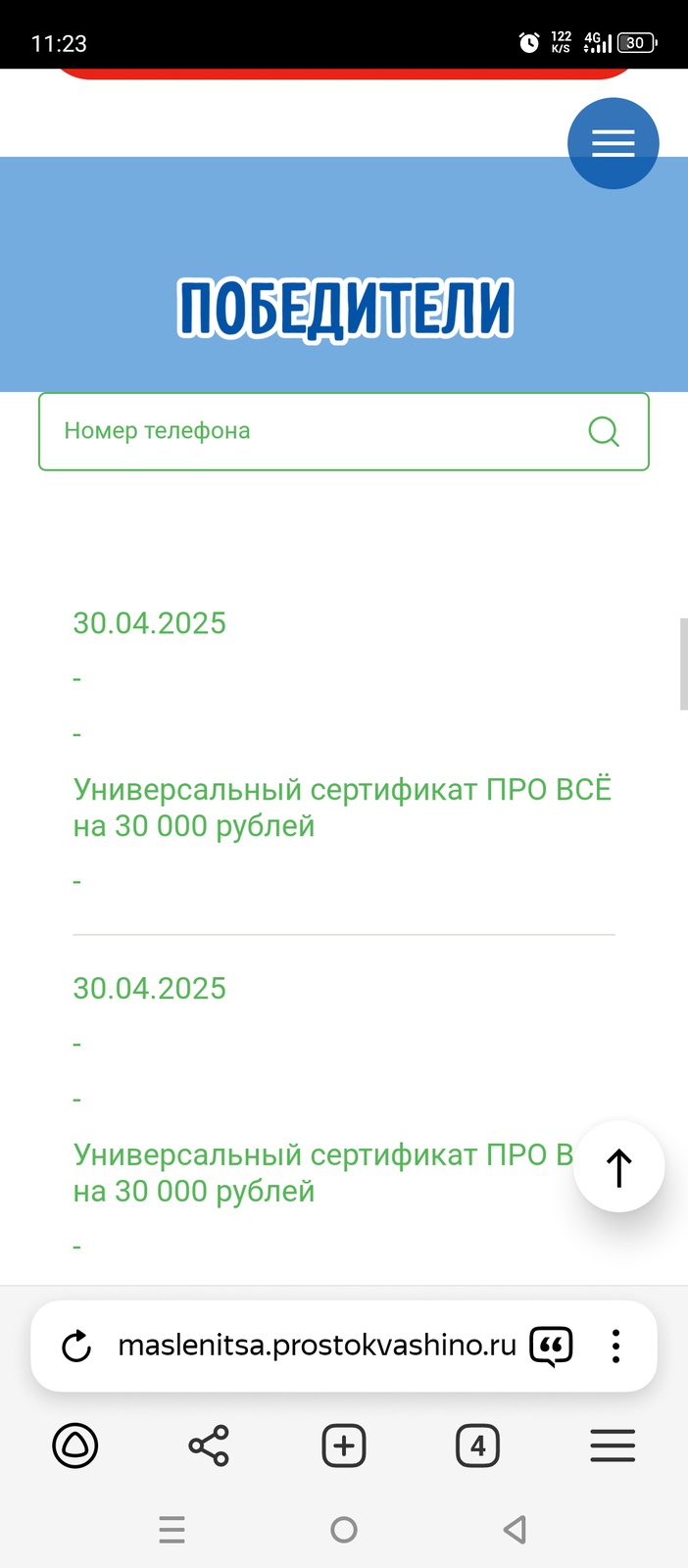This screenshot has height=1568, width=688.
Task: Tap the scroll-to-top arrow button
Action: (x=618, y=1167)
